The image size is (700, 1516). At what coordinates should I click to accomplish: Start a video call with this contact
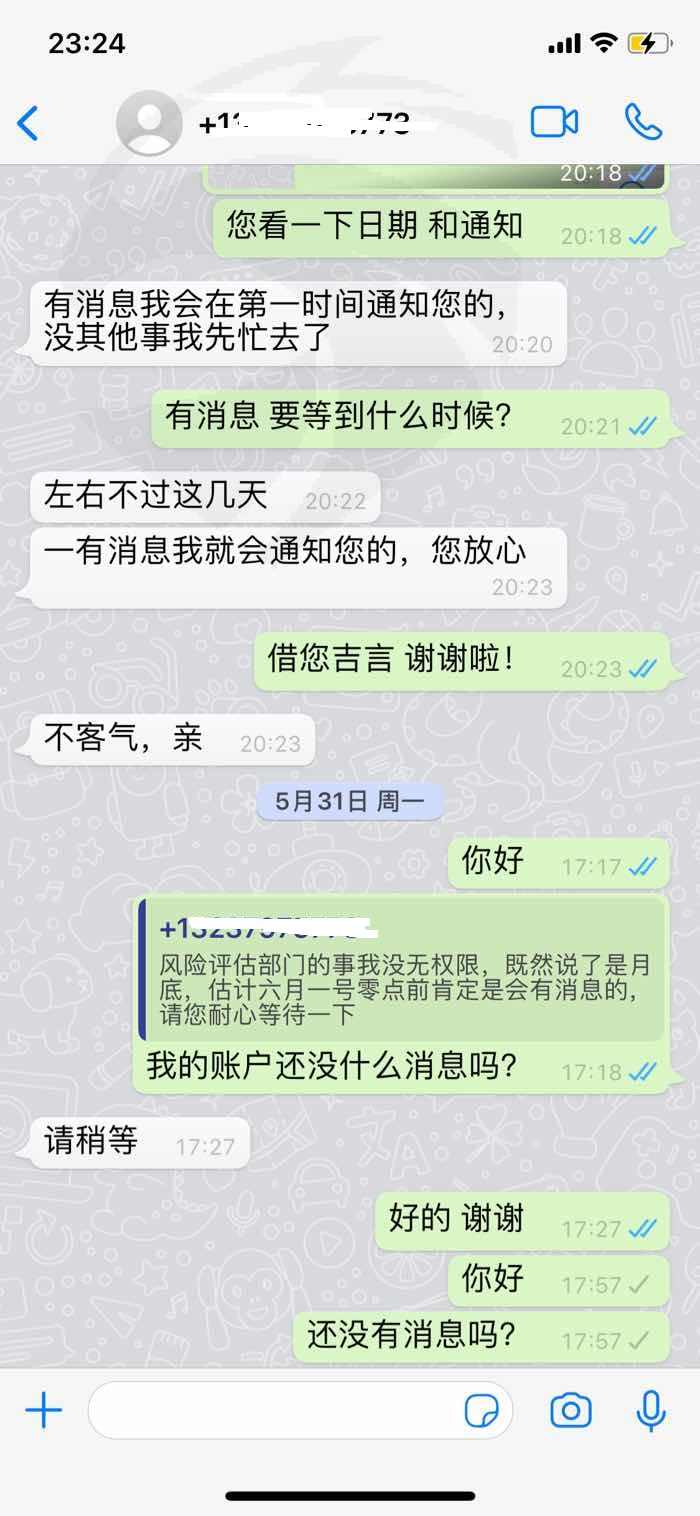(x=554, y=122)
